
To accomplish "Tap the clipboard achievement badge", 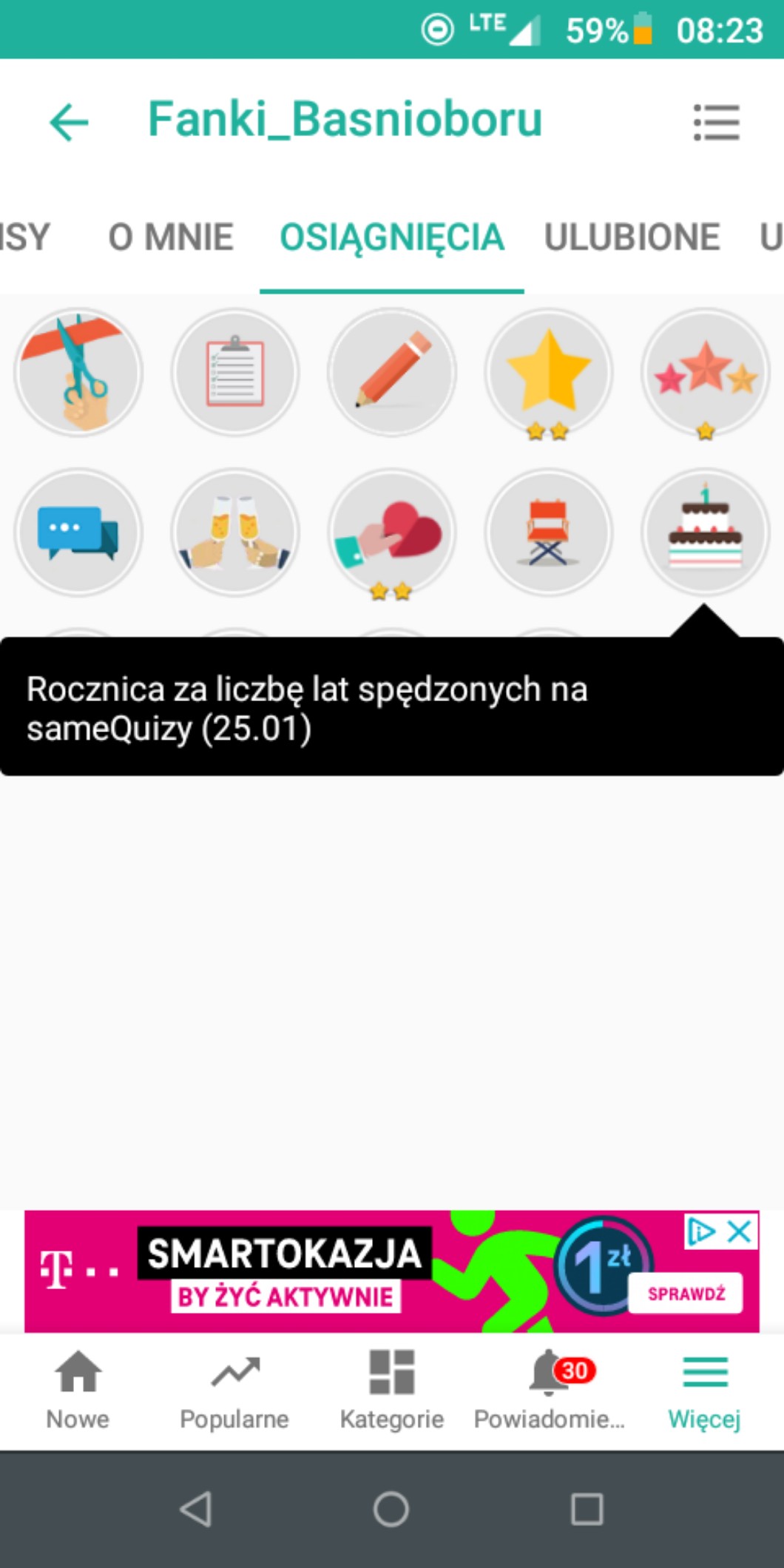I will click(235, 372).
